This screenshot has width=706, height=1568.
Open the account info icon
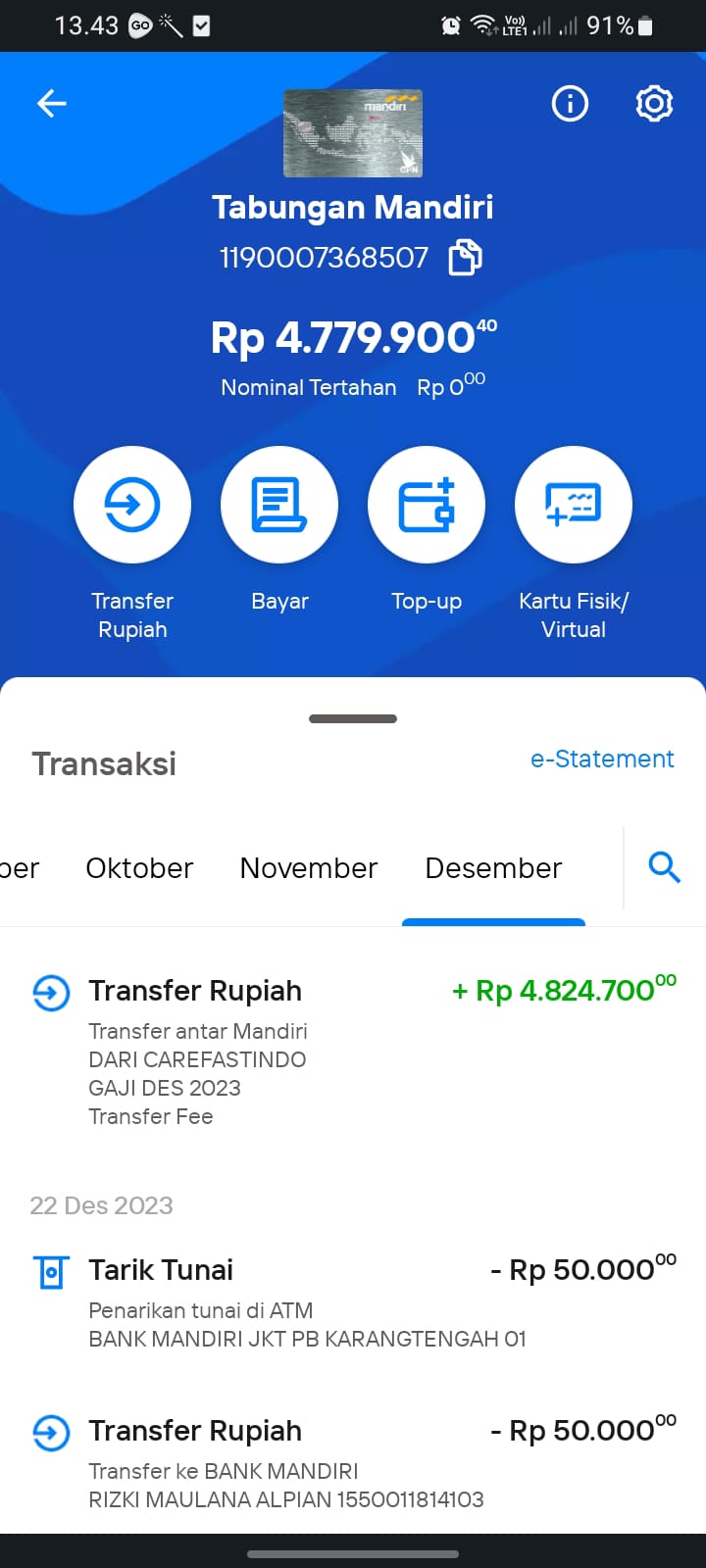570,103
